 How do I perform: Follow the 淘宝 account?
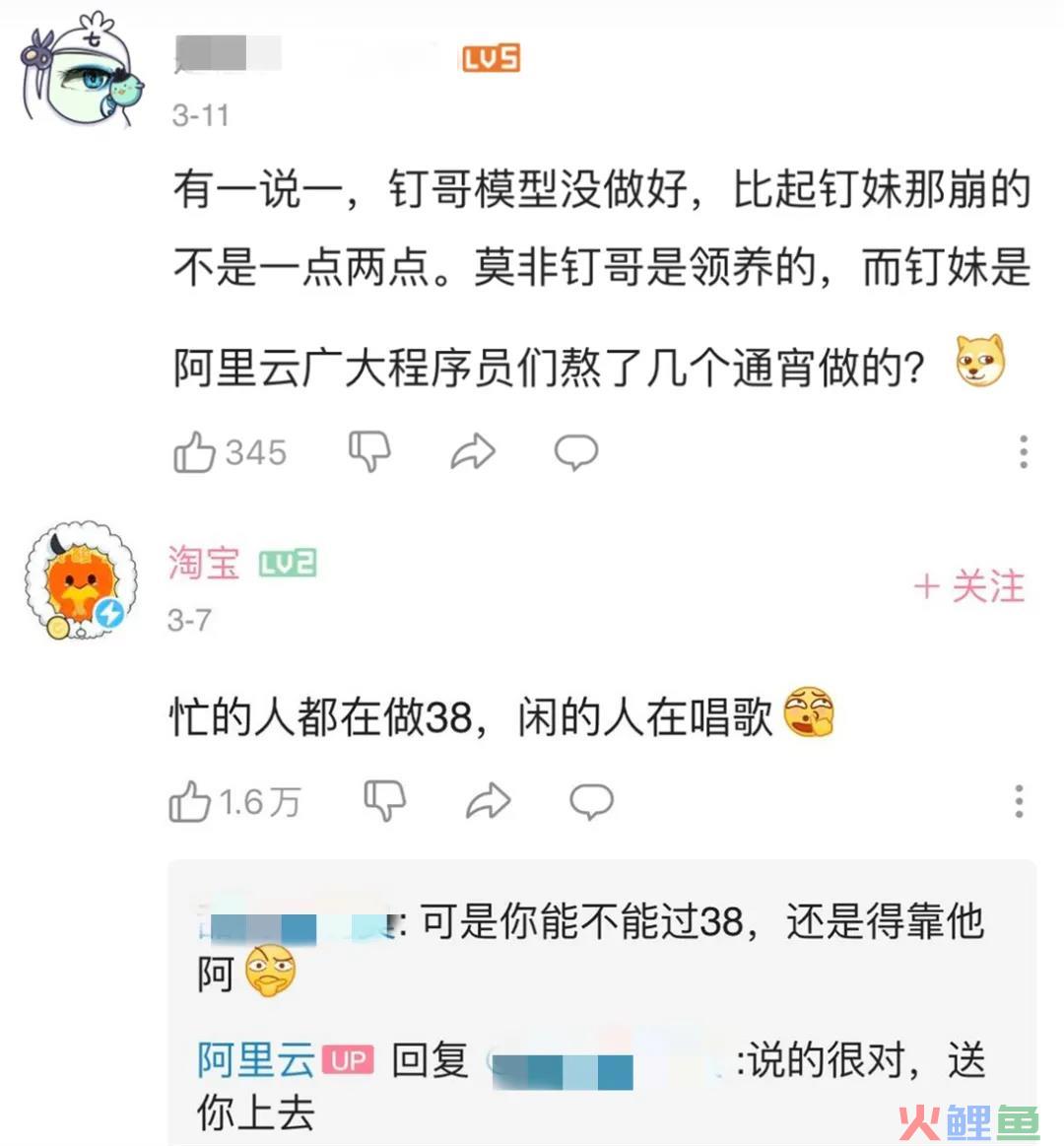click(969, 587)
